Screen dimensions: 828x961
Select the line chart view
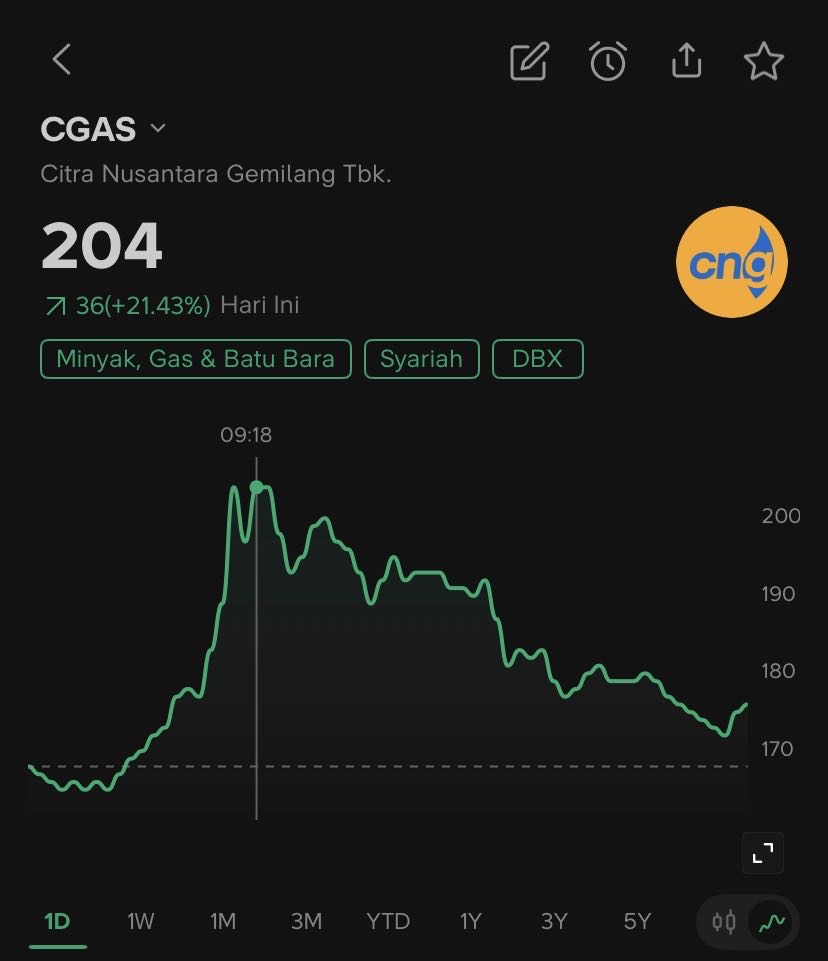click(771, 921)
